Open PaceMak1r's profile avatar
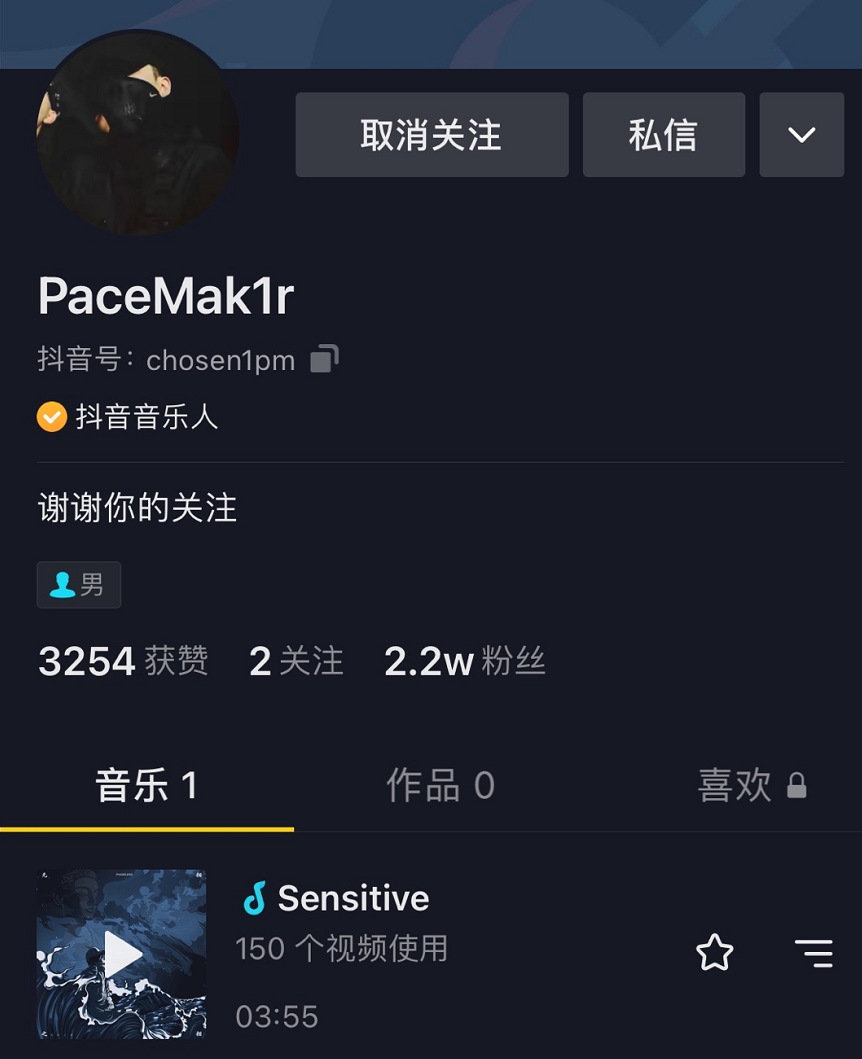Viewport: 862px width, 1059px height. click(137, 133)
